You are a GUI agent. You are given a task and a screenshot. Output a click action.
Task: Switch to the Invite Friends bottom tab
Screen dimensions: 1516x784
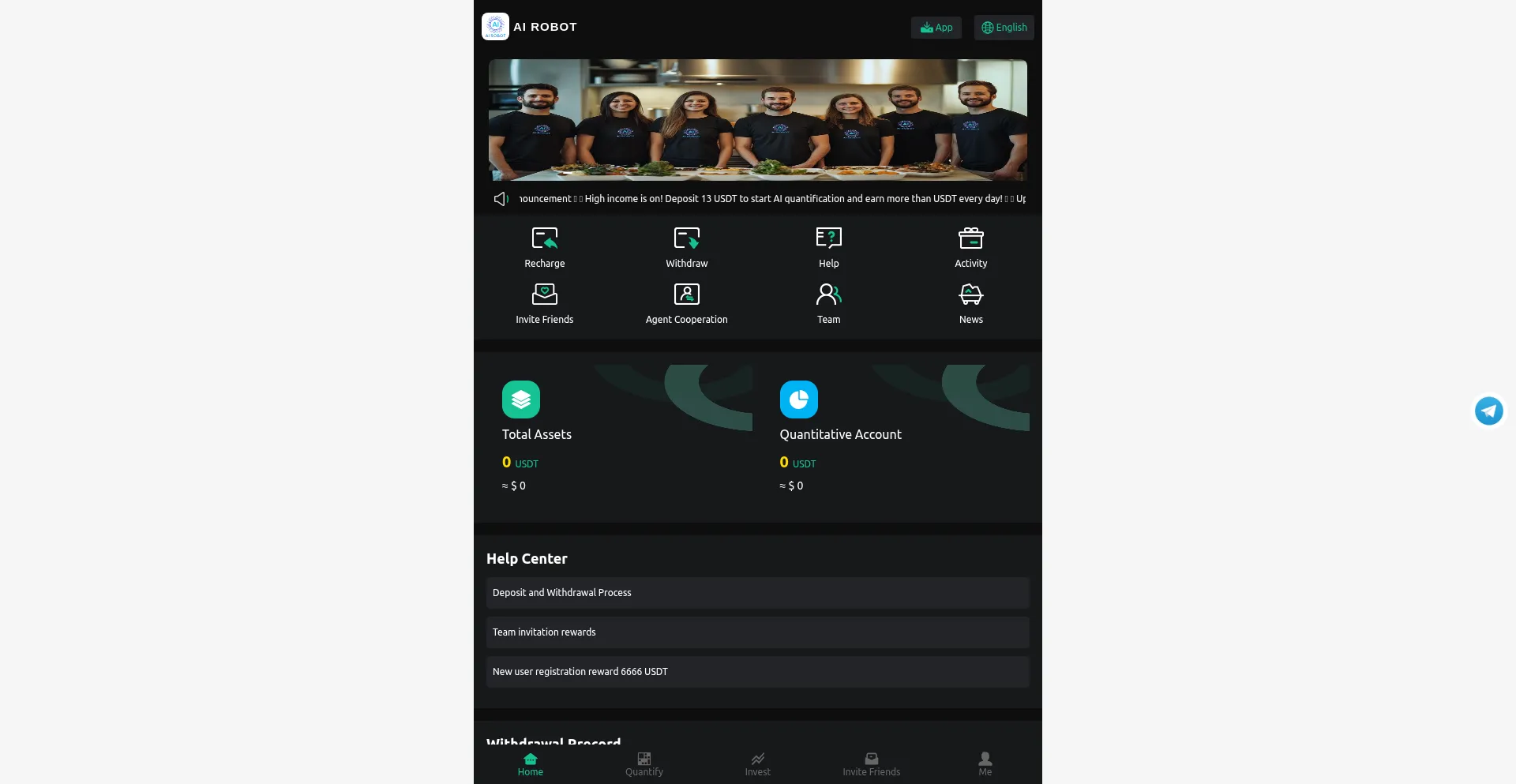871,764
